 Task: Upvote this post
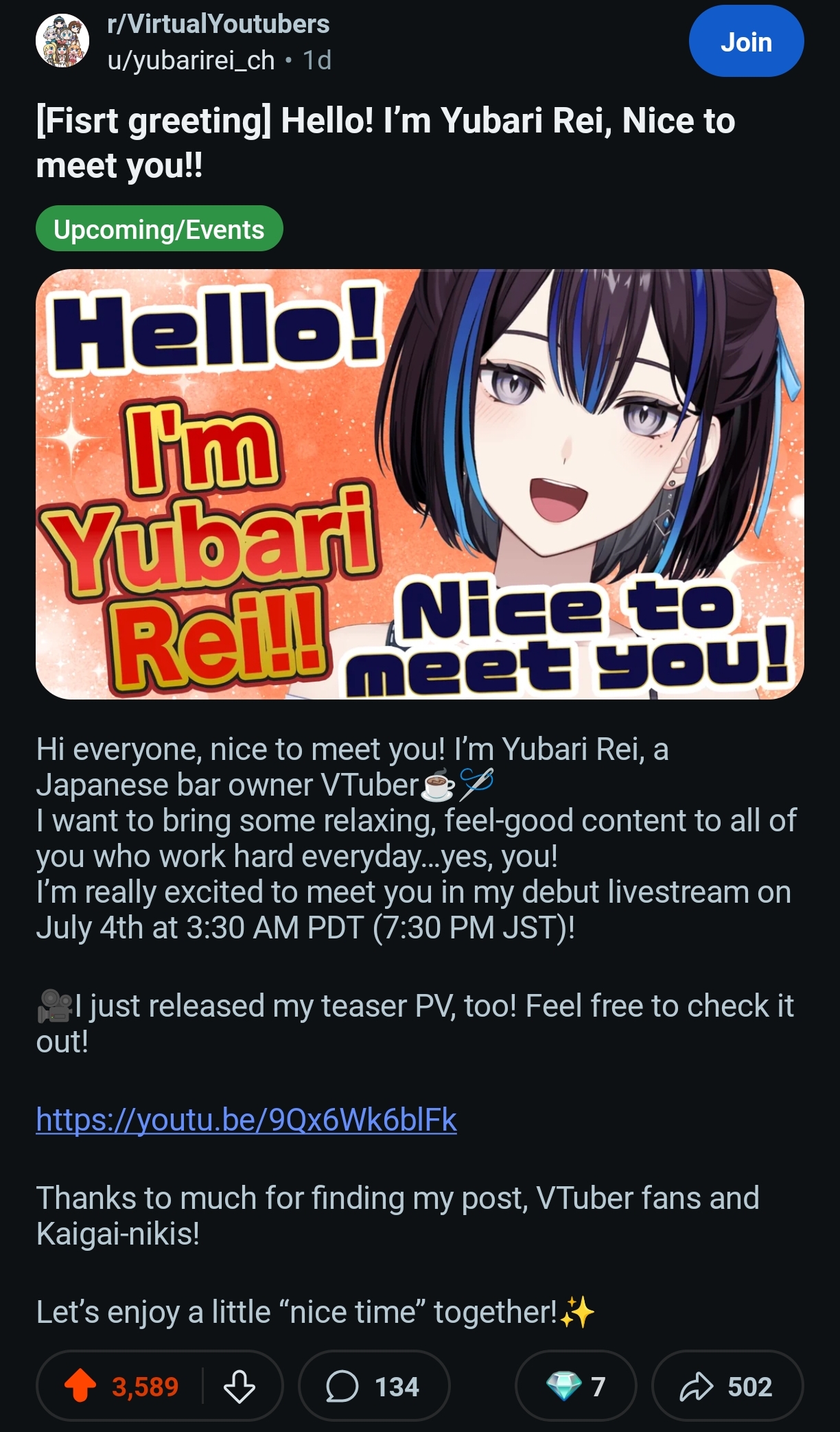click(x=81, y=1385)
